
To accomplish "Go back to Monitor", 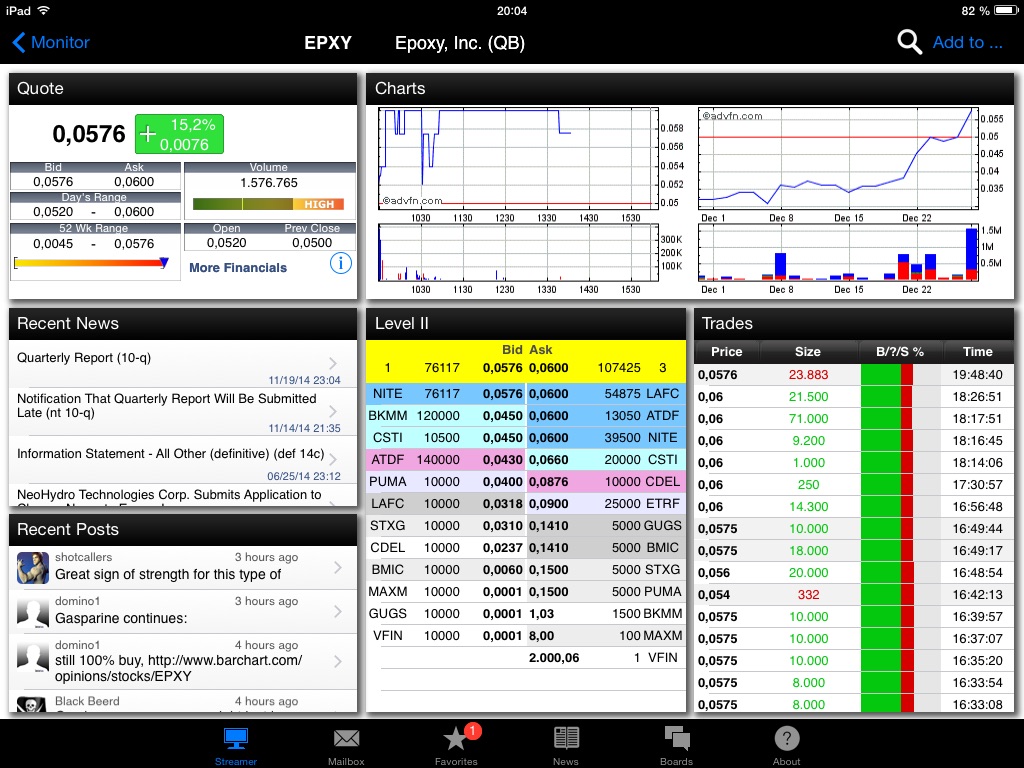I will click(51, 42).
